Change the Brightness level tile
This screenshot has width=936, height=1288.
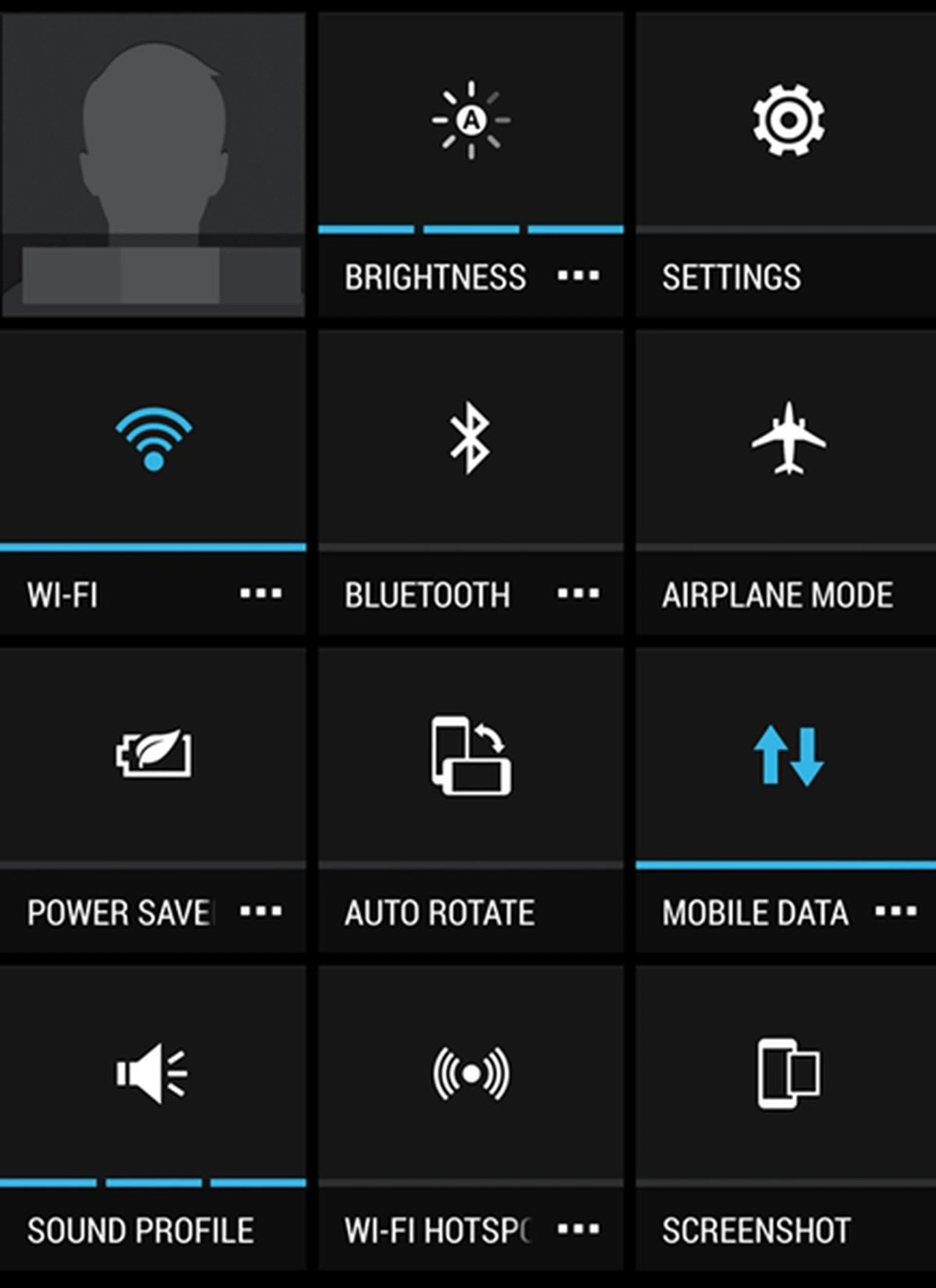470,120
